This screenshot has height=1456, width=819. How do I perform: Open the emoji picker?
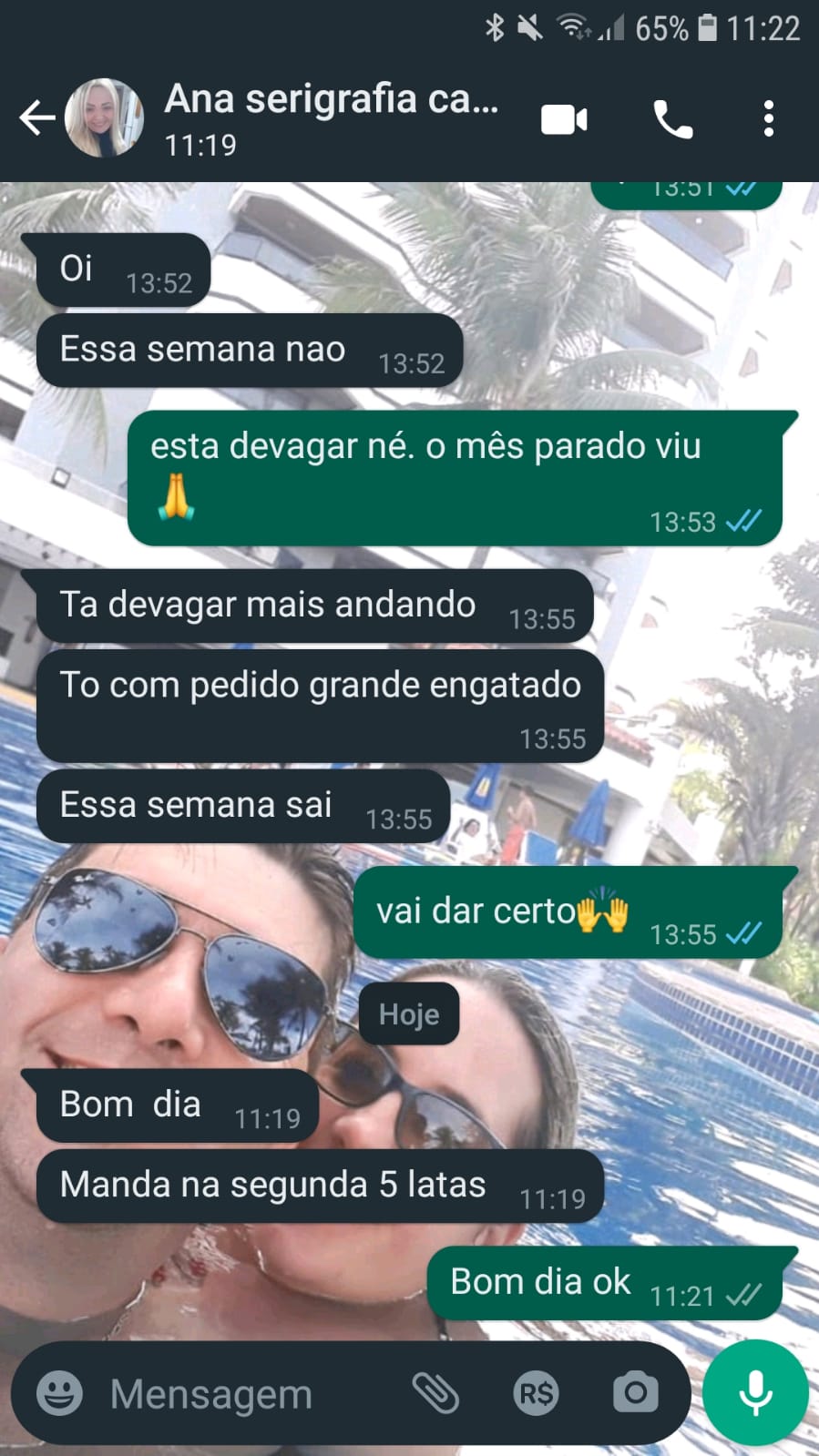pyautogui.click(x=59, y=1392)
